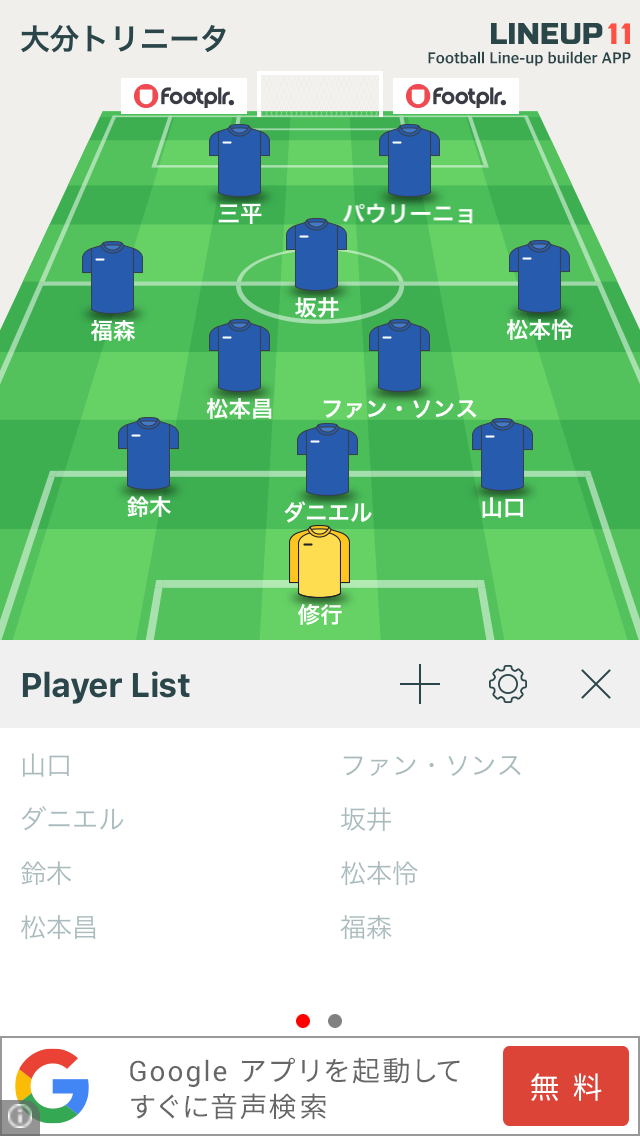Edit the team name 大分トリニータ

(124, 39)
